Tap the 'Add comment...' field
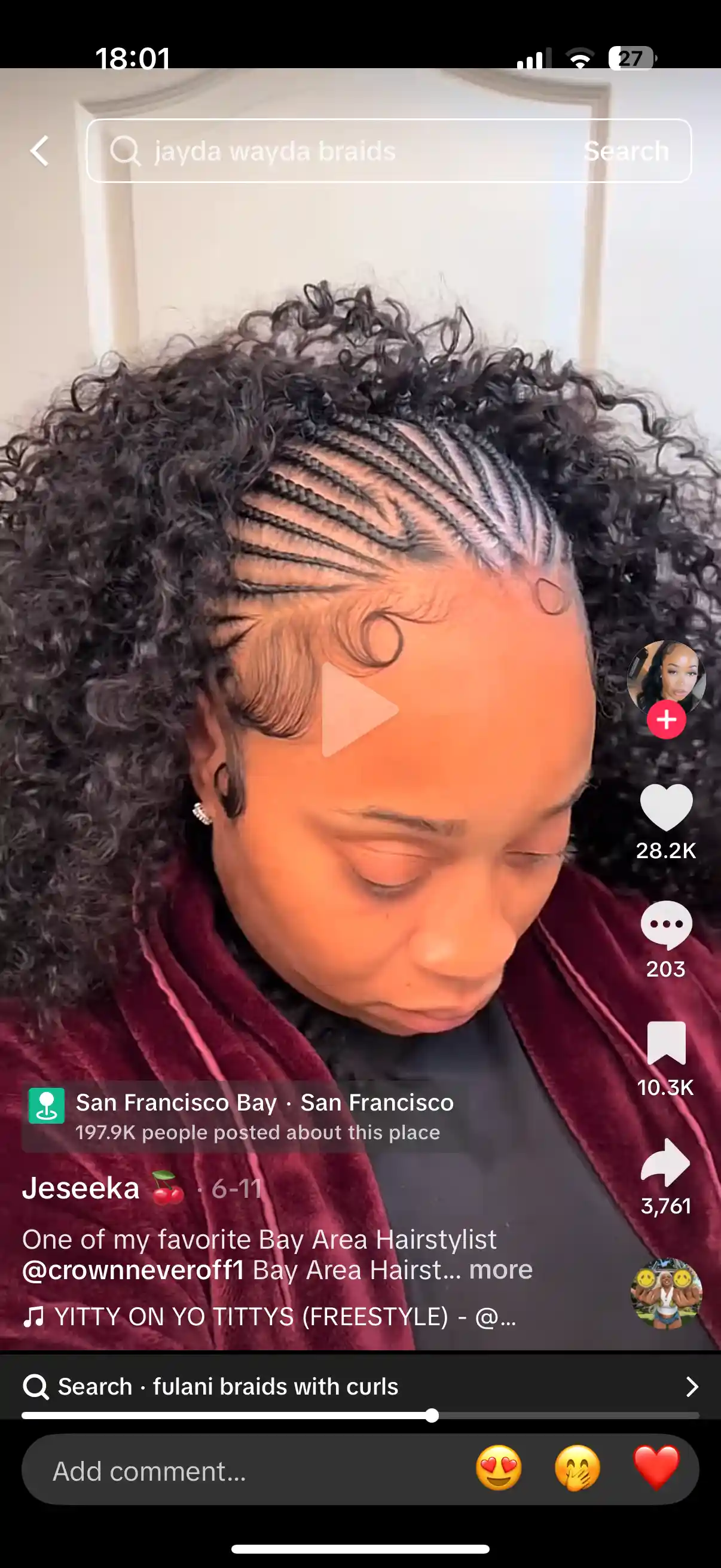The width and height of the screenshot is (721, 1568). [x=243, y=1471]
